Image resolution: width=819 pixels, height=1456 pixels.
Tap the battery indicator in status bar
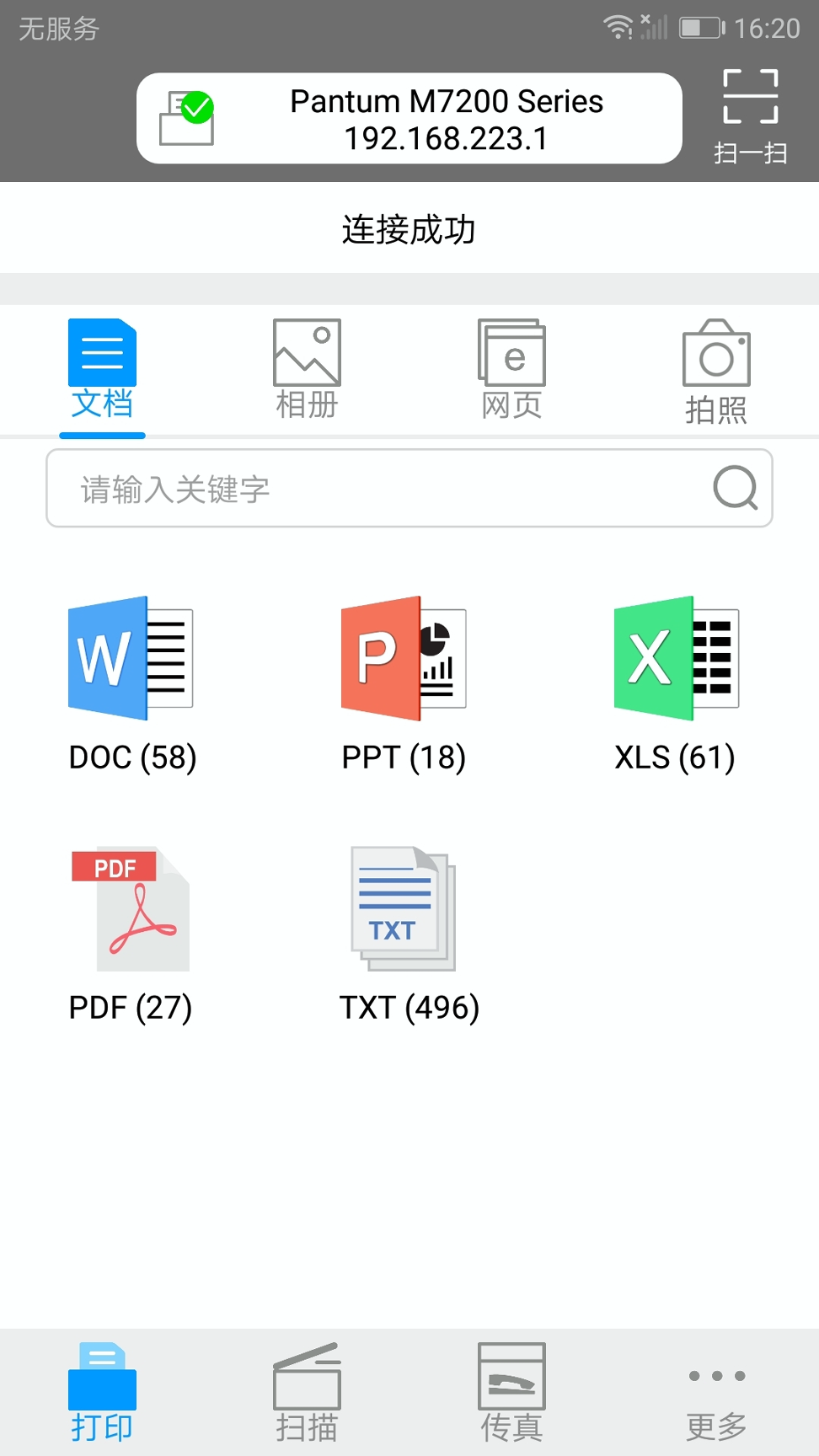coord(702,27)
